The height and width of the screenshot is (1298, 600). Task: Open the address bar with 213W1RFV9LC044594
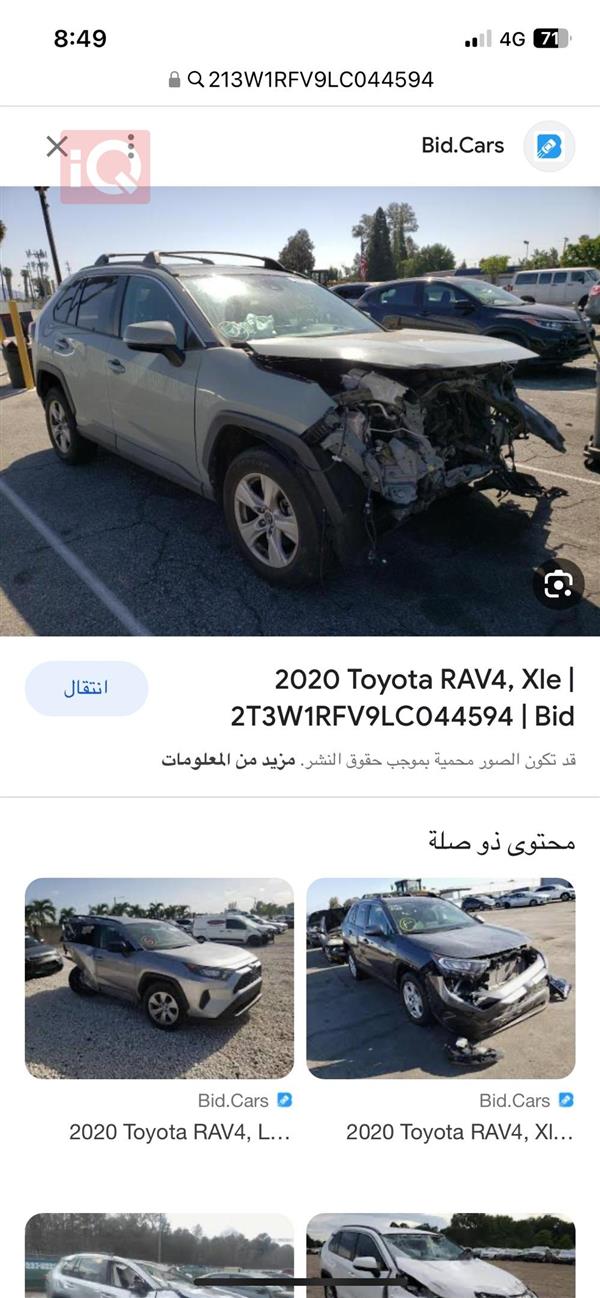(x=300, y=80)
